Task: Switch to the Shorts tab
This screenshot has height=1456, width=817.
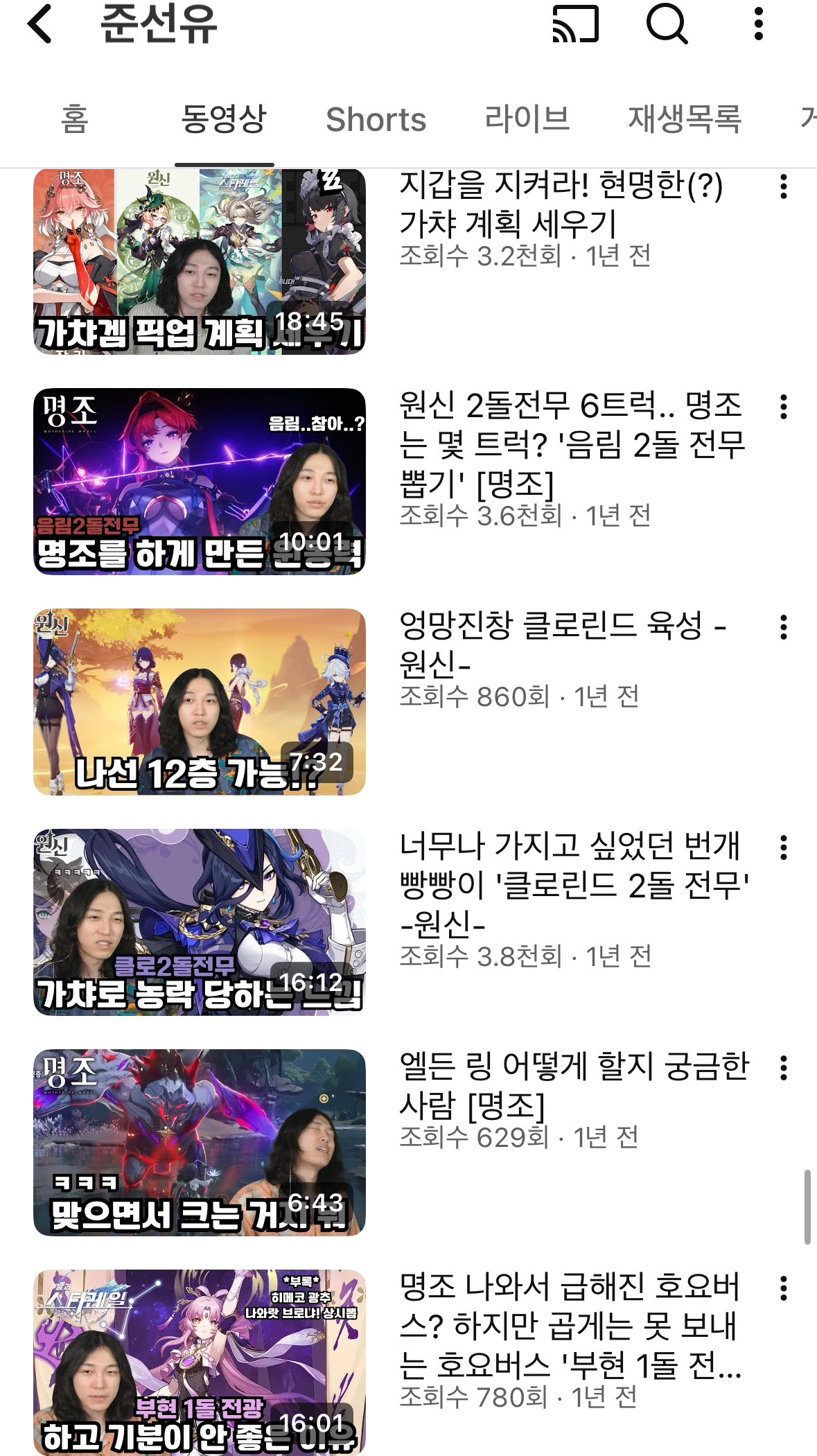Action: click(x=376, y=119)
